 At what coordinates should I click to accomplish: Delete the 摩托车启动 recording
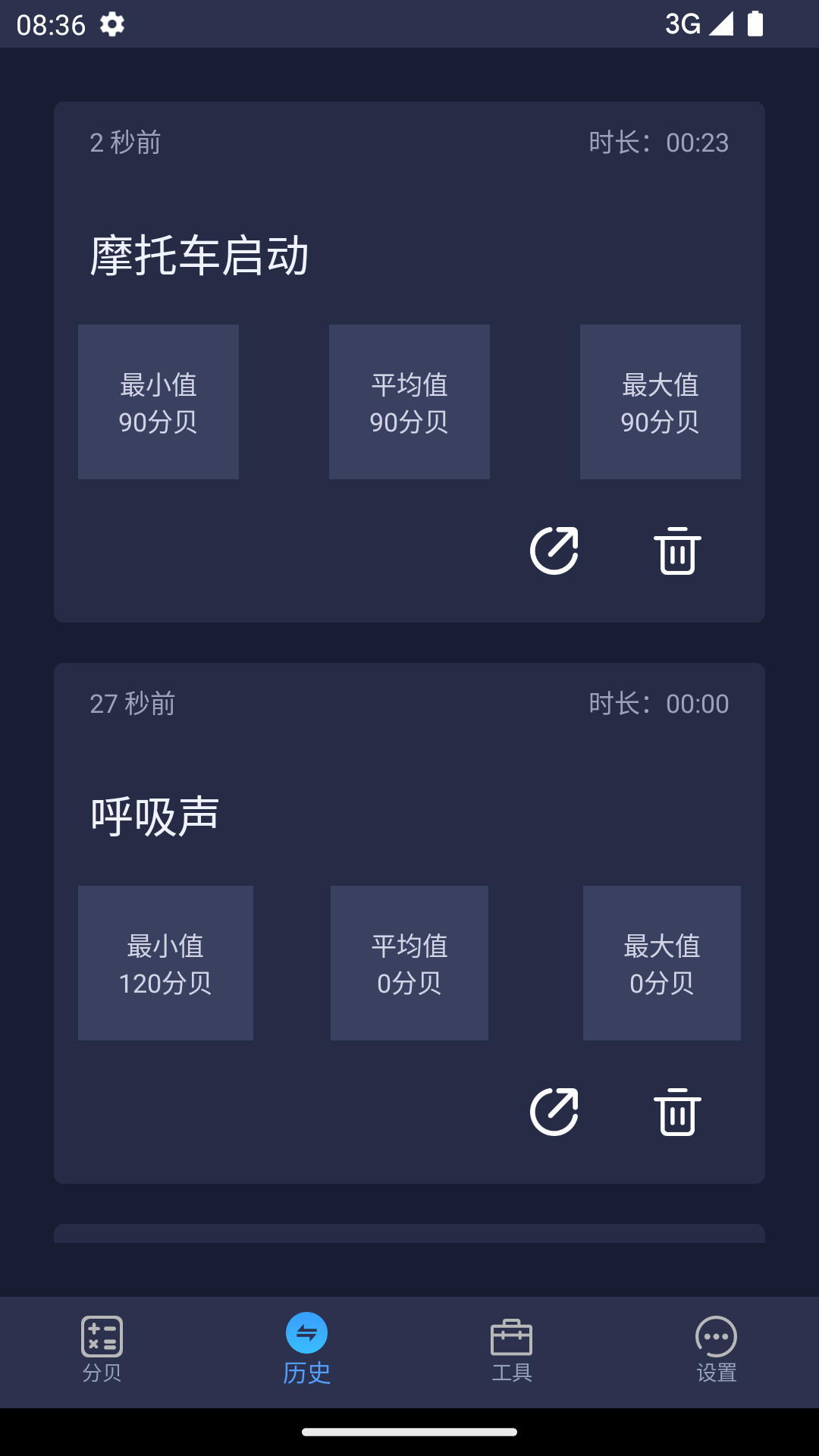click(x=677, y=551)
